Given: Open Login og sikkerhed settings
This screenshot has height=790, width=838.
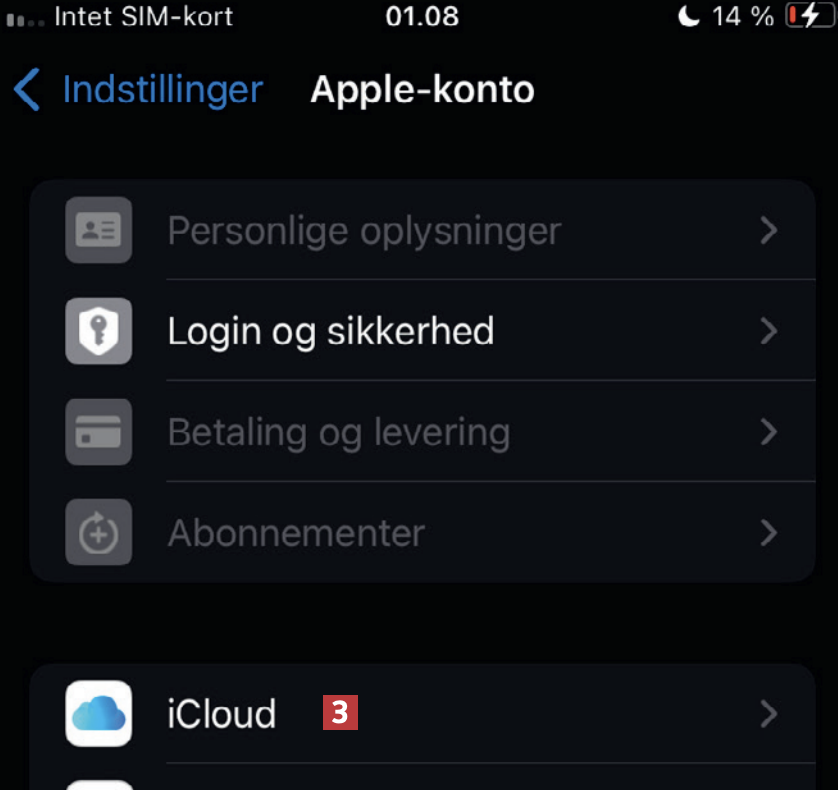Looking at the screenshot, I should click(x=331, y=331).
